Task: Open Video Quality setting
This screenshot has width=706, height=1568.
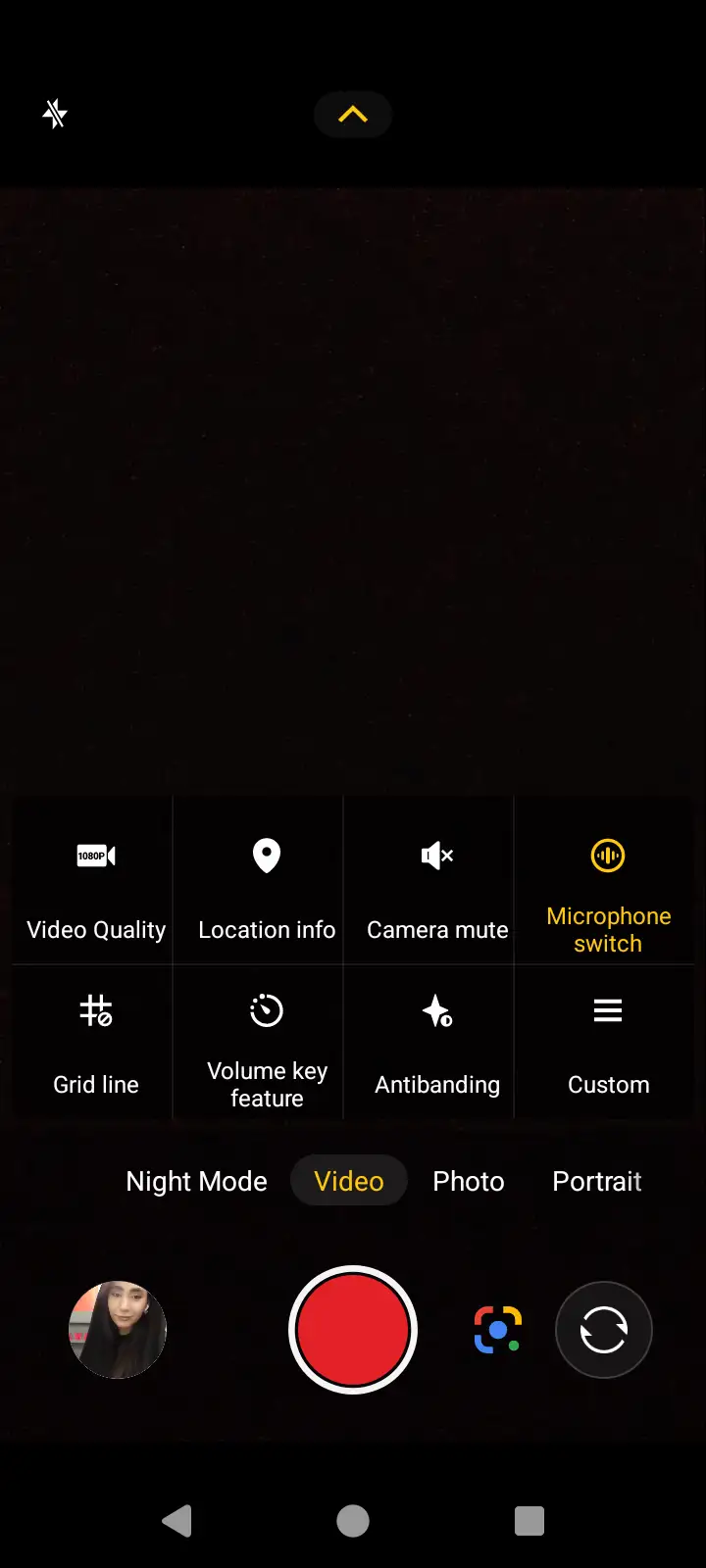Action: (96, 882)
